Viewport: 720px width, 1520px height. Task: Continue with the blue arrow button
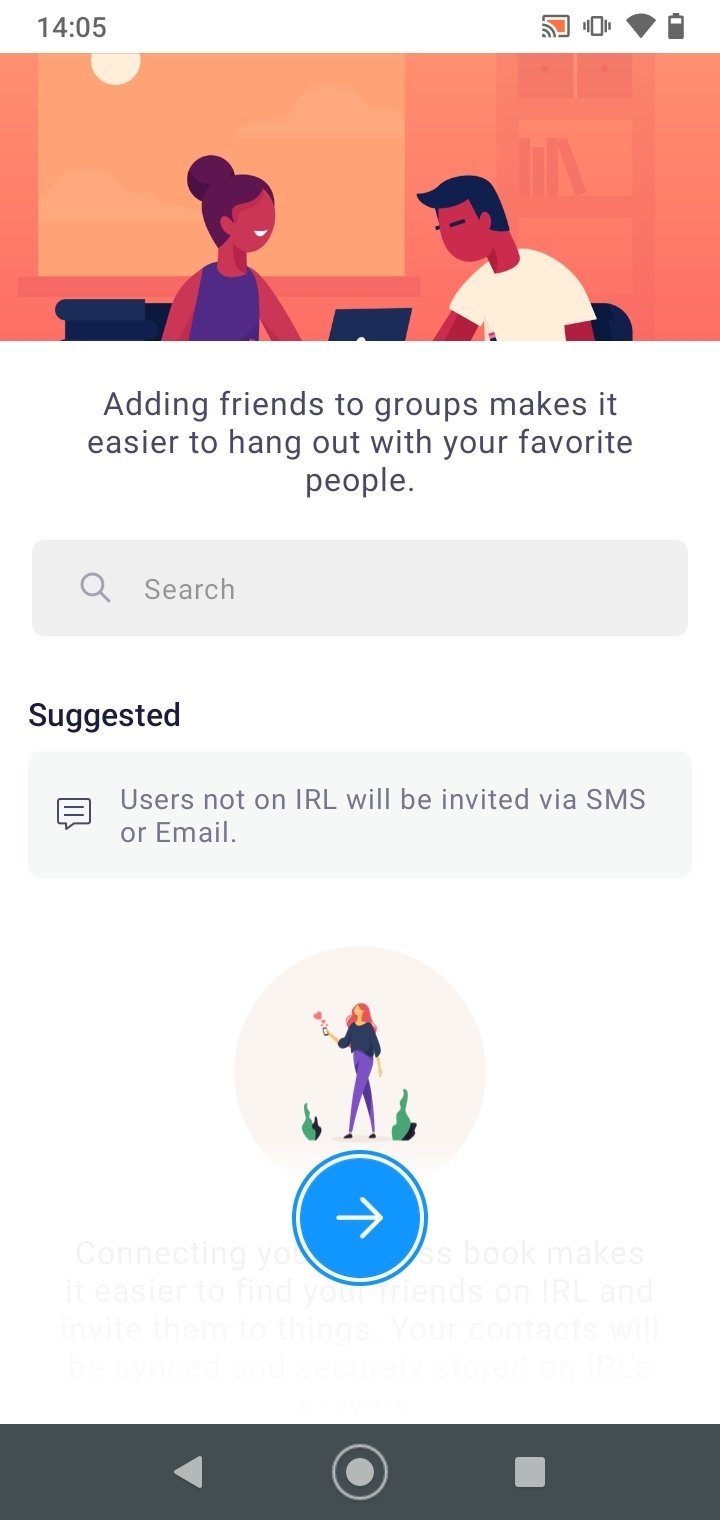click(360, 1218)
